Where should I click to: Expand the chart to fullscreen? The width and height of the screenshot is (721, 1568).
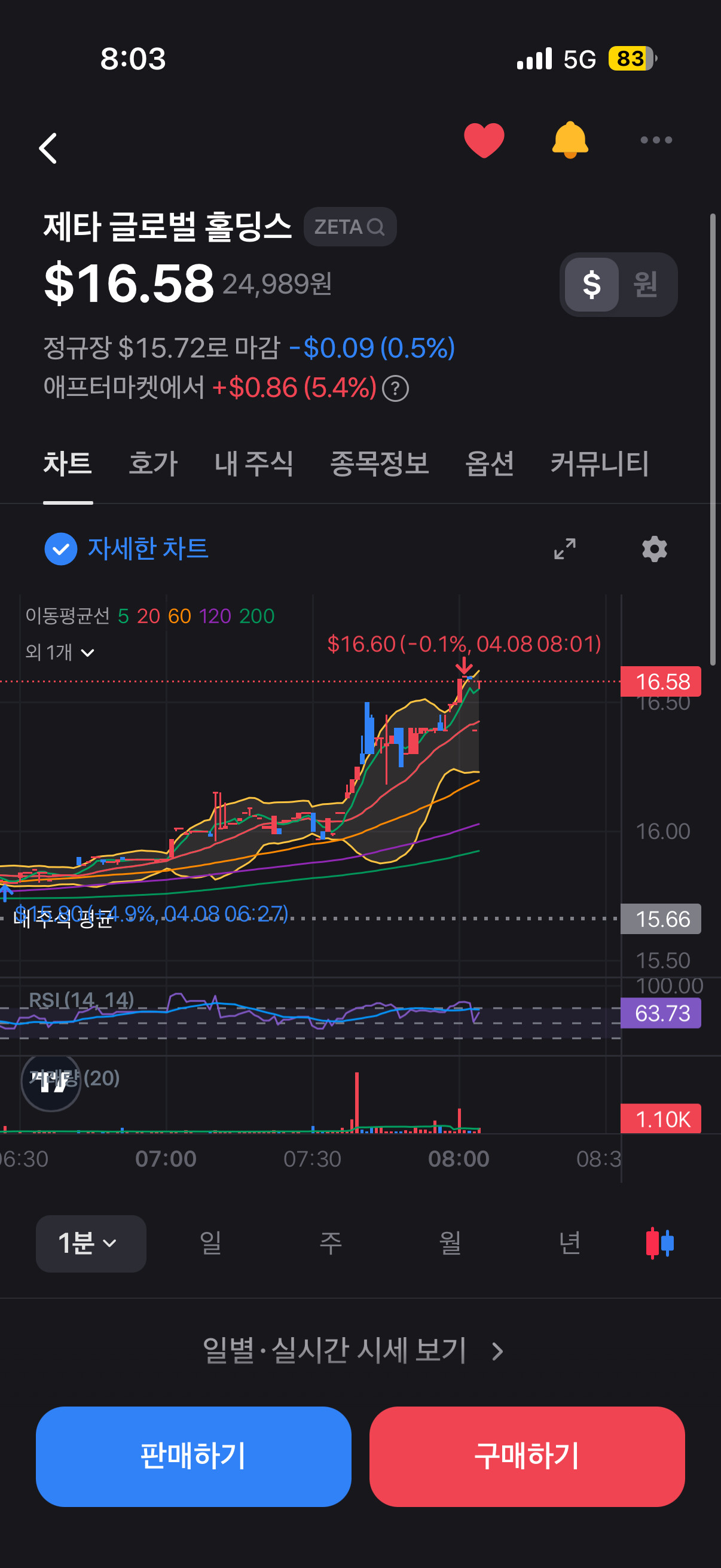pyautogui.click(x=564, y=549)
